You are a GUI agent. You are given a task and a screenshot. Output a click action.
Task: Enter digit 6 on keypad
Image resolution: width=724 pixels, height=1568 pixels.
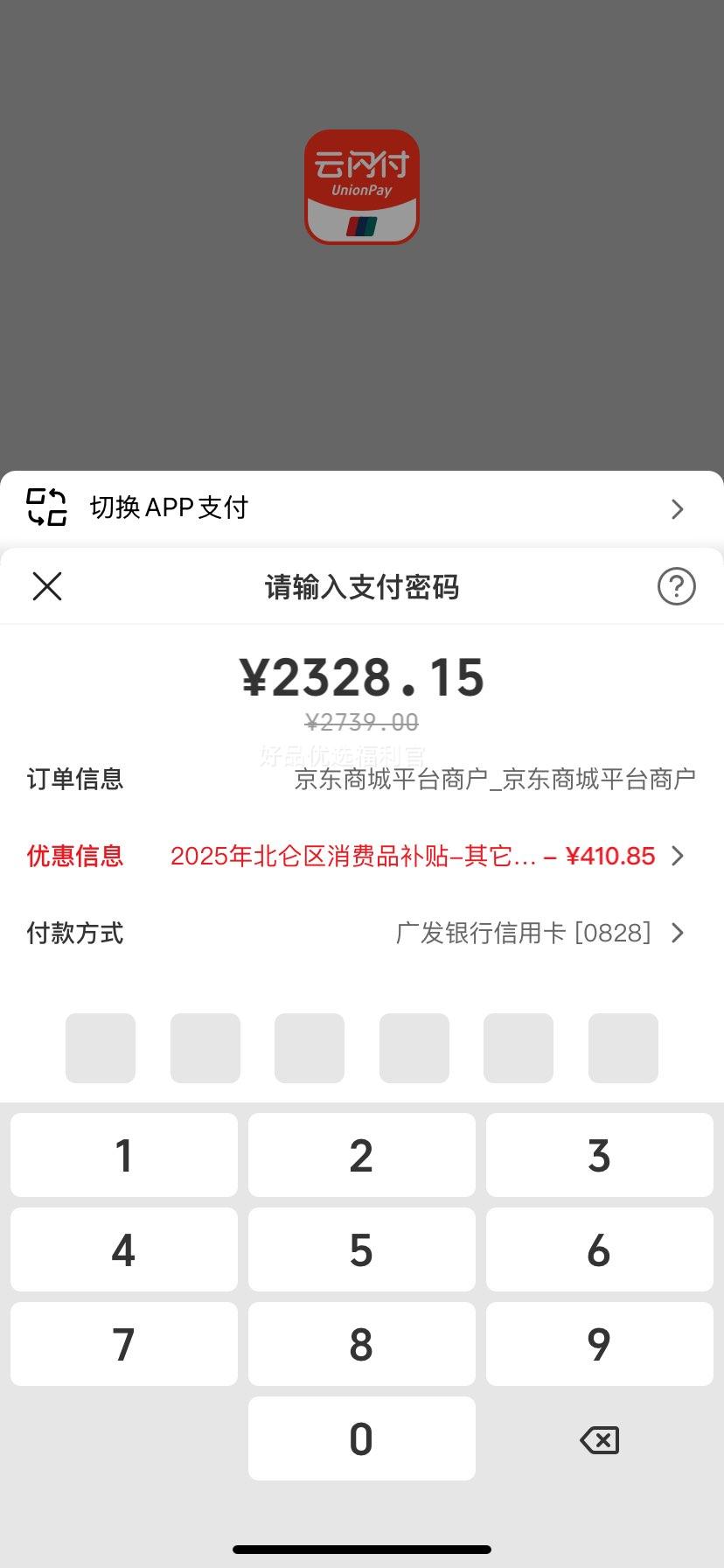[x=600, y=1249]
